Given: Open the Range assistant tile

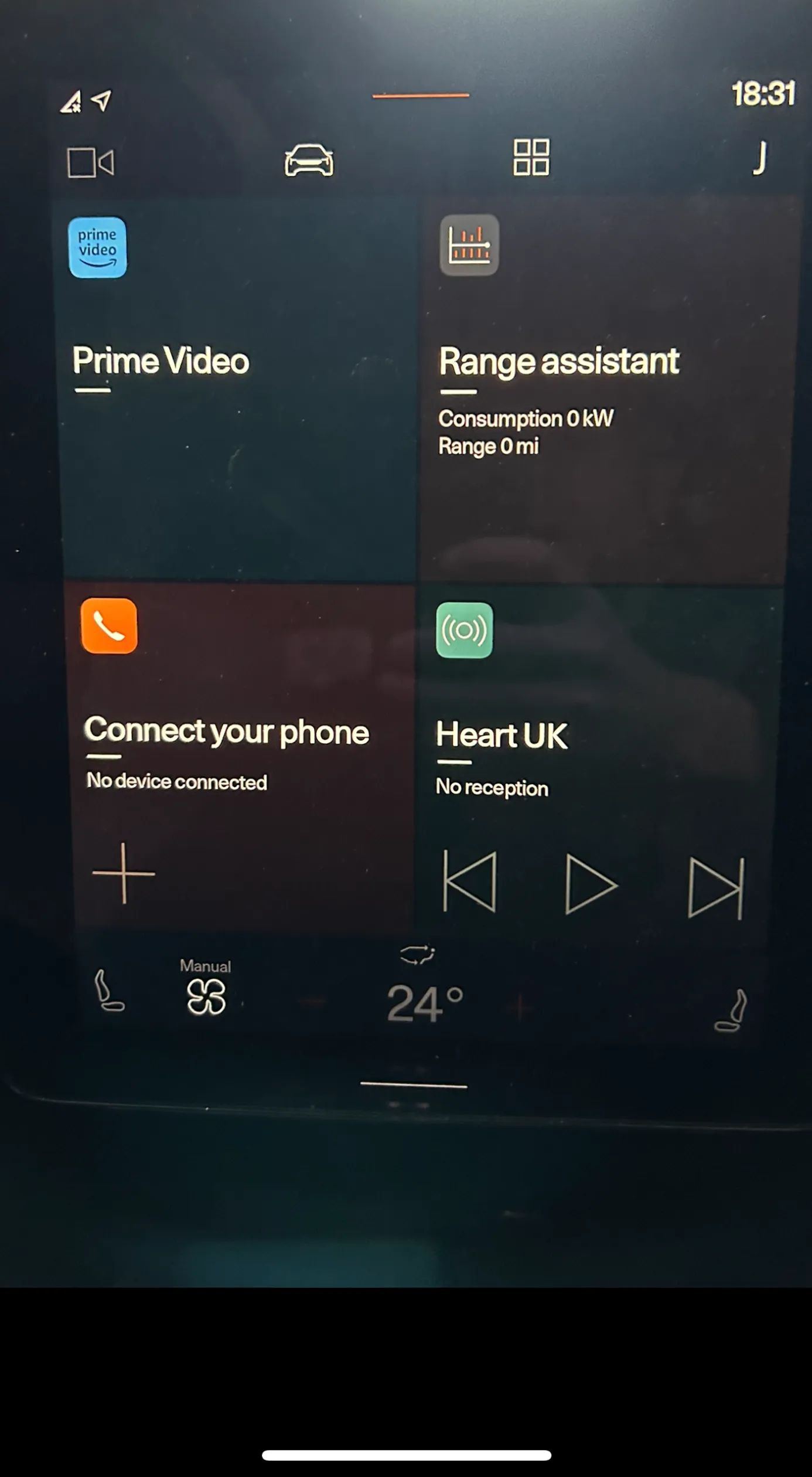Looking at the screenshot, I should pos(603,387).
